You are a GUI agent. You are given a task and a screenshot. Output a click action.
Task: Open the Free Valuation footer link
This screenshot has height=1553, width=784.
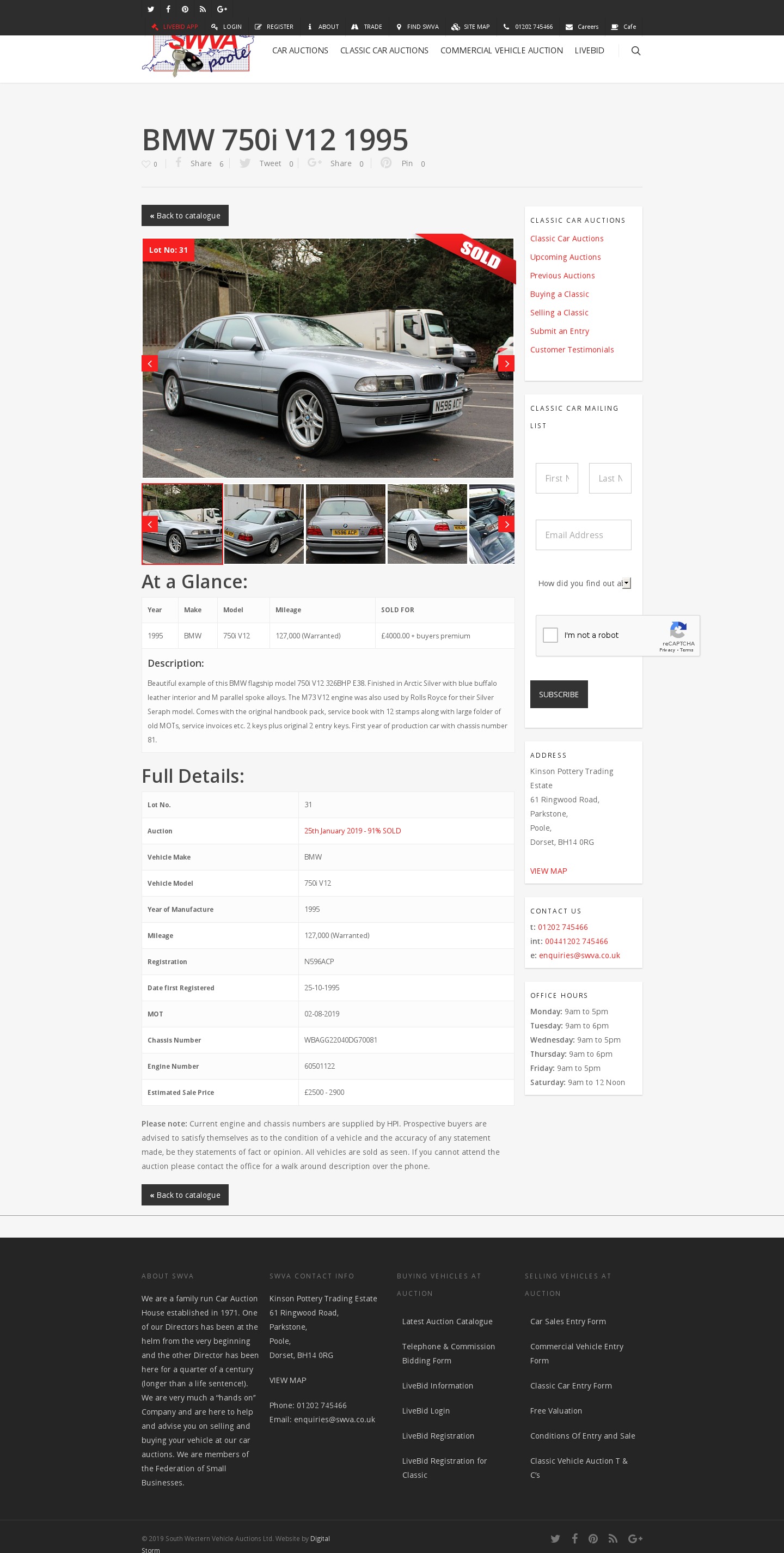coord(556,1411)
